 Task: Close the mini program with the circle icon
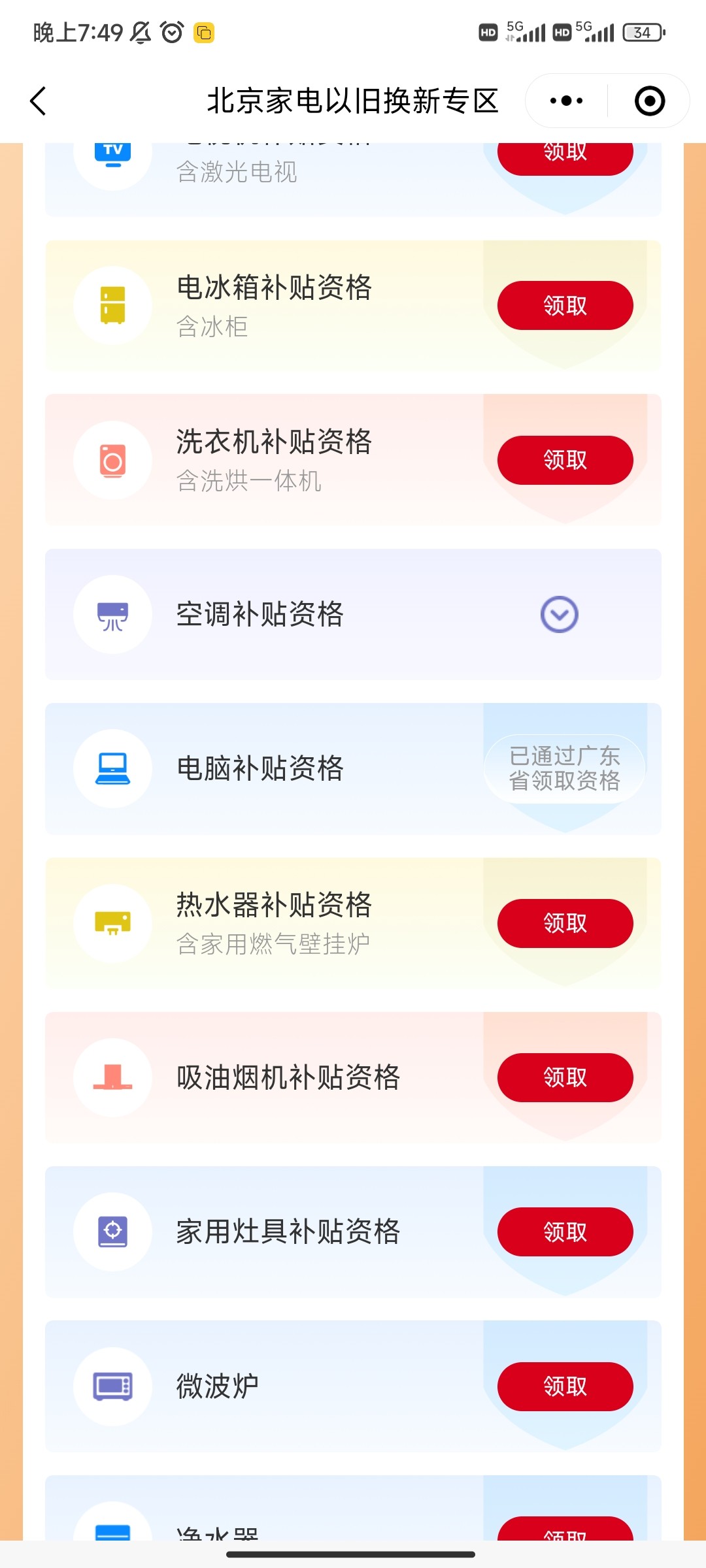[649, 101]
